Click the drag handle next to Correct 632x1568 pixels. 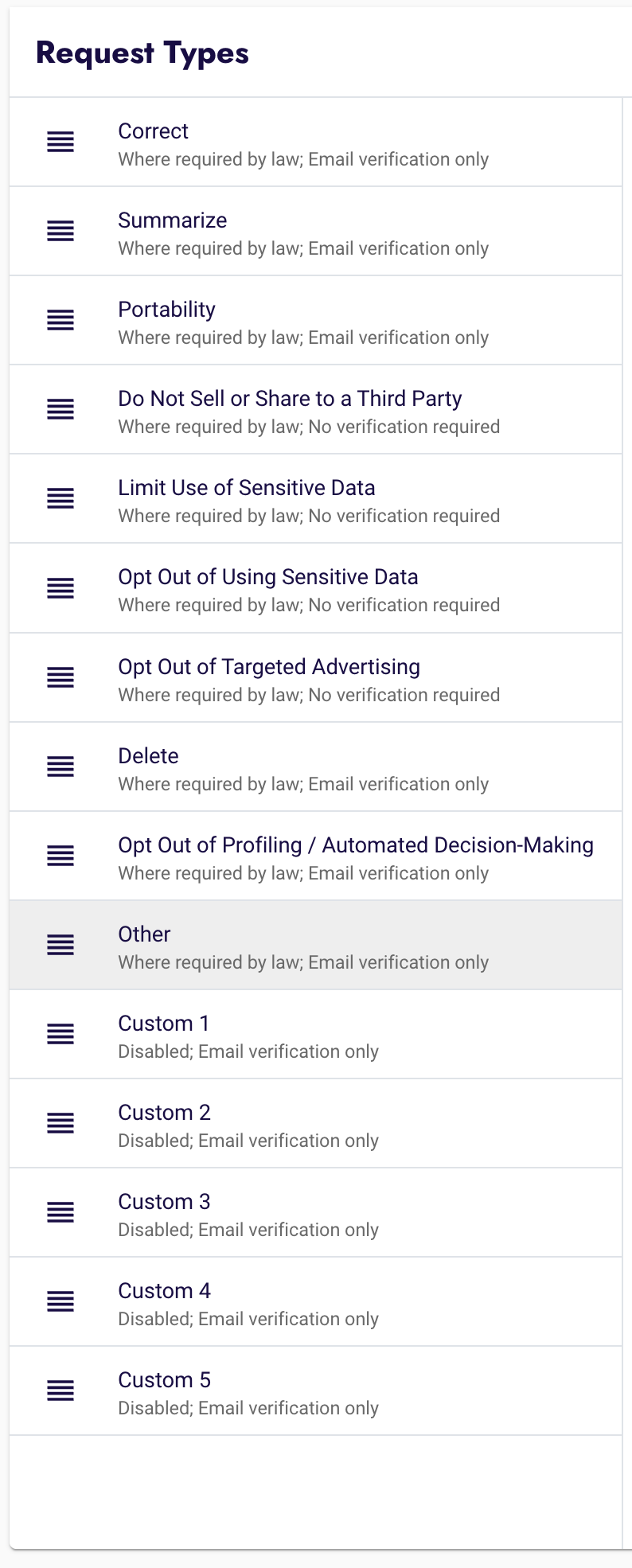tap(60, 142)
